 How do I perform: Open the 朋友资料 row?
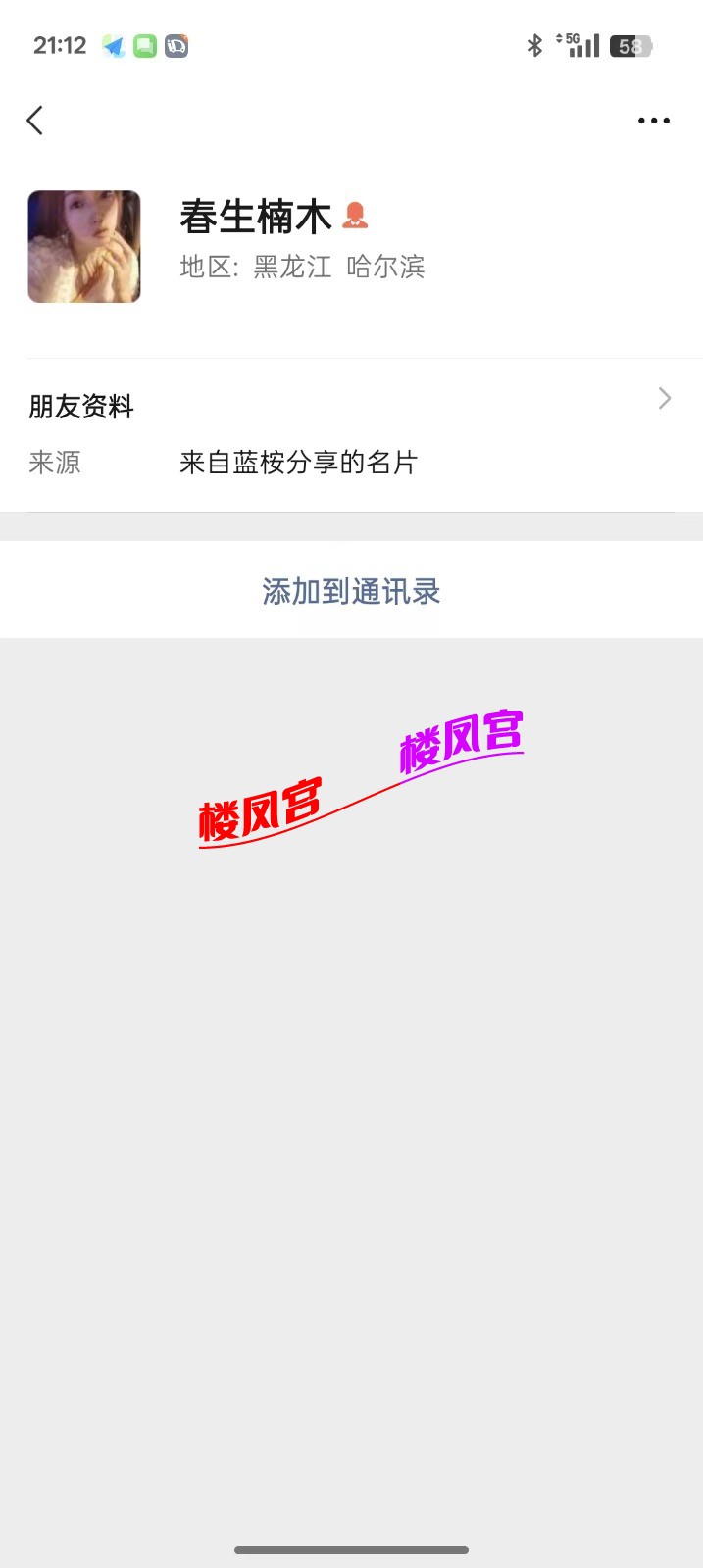pyautogui.click(x=351, y=404)
